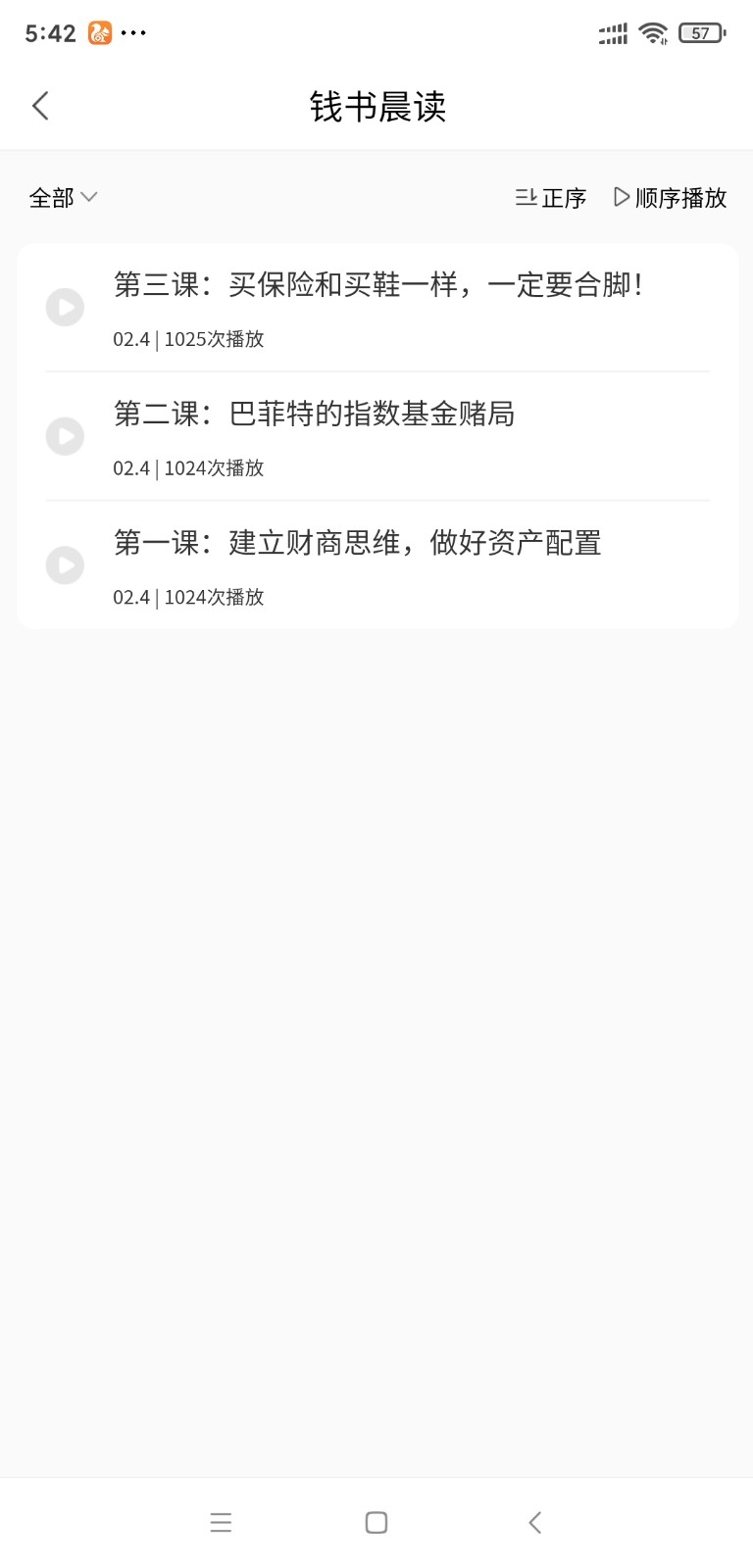Tap the system home button
Viewport: 753px width, 1568px height.
coord(376,1522)
